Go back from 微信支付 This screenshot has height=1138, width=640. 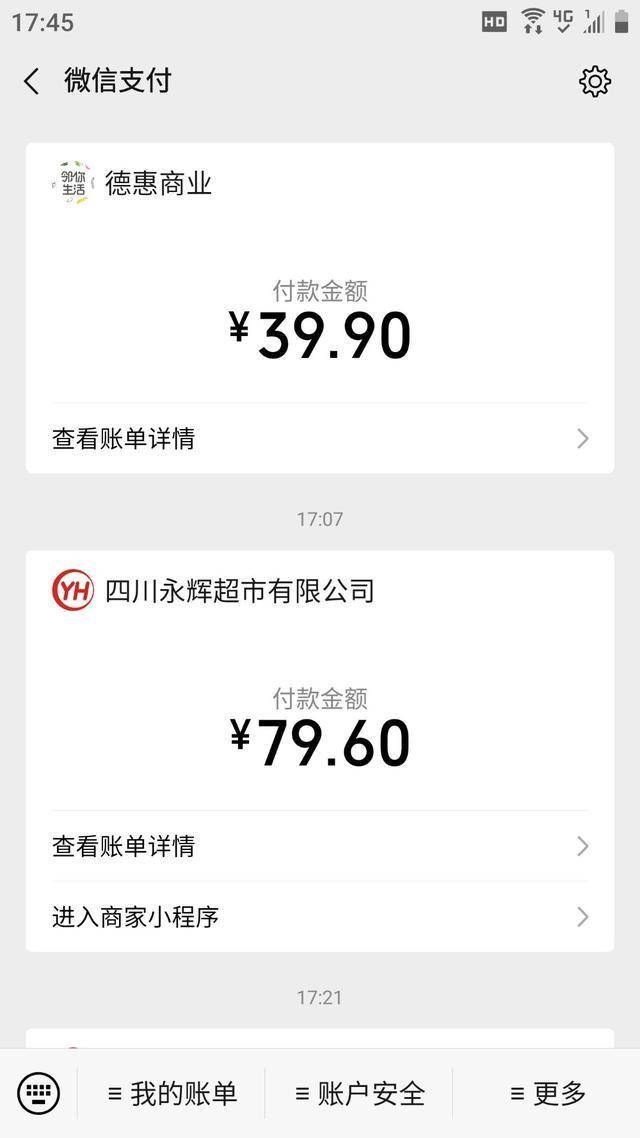click(x=31, y=81)
